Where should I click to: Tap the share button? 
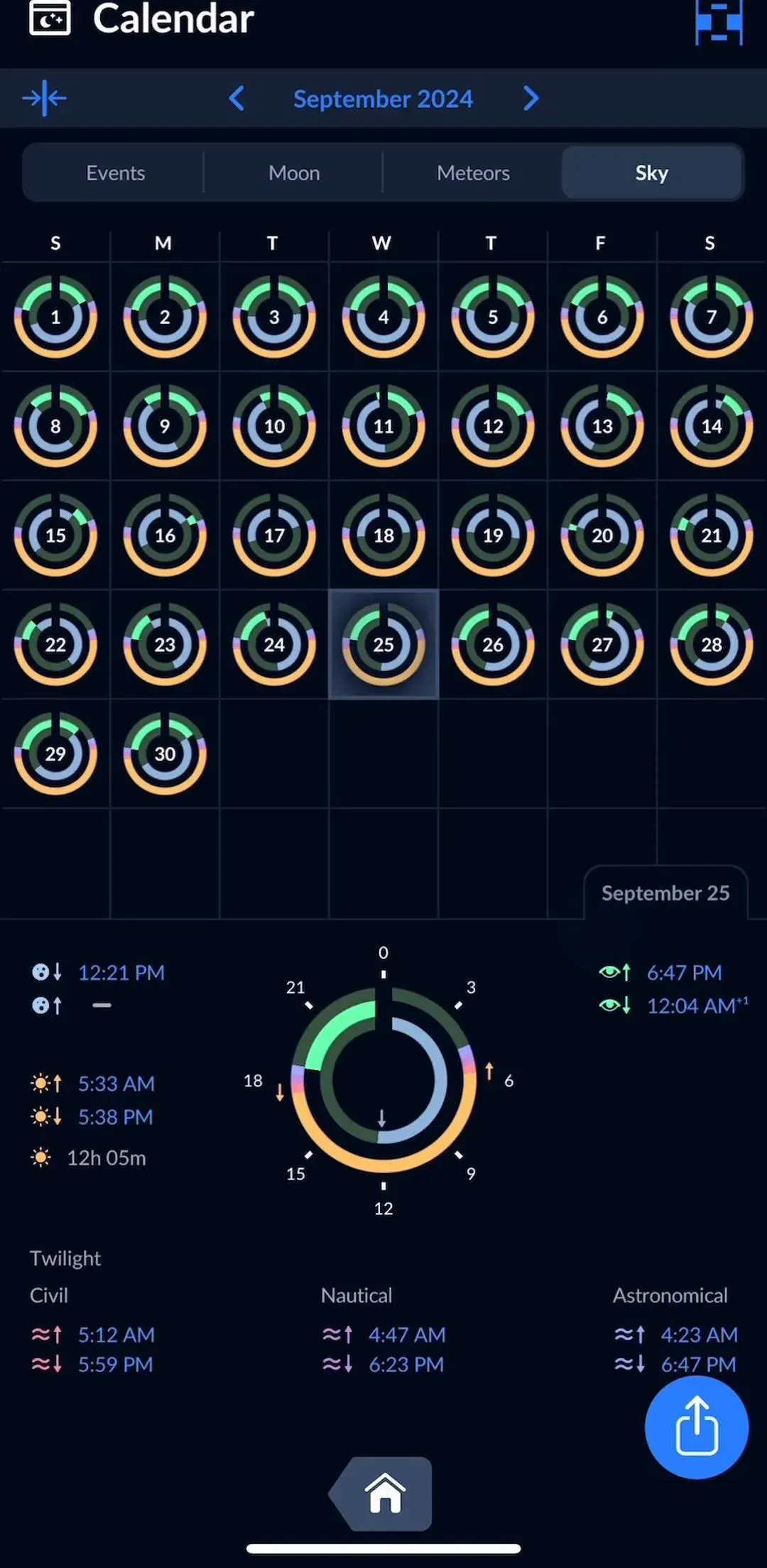click(697, 1427)
